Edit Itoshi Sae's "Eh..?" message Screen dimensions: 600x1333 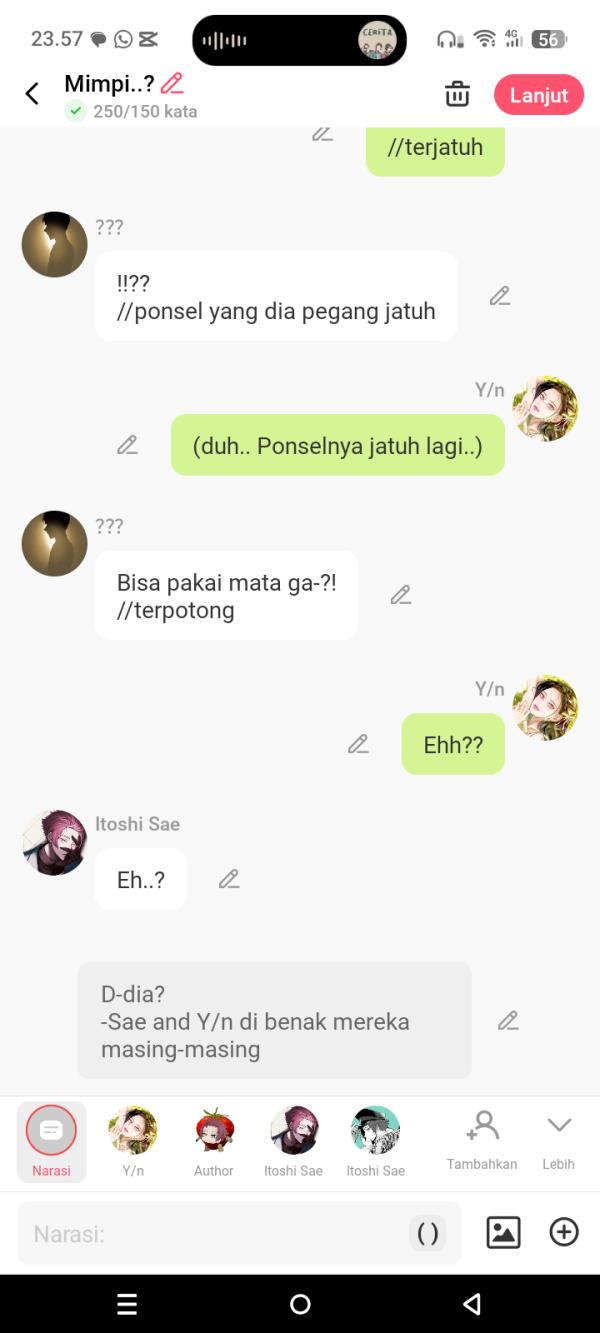229,879
